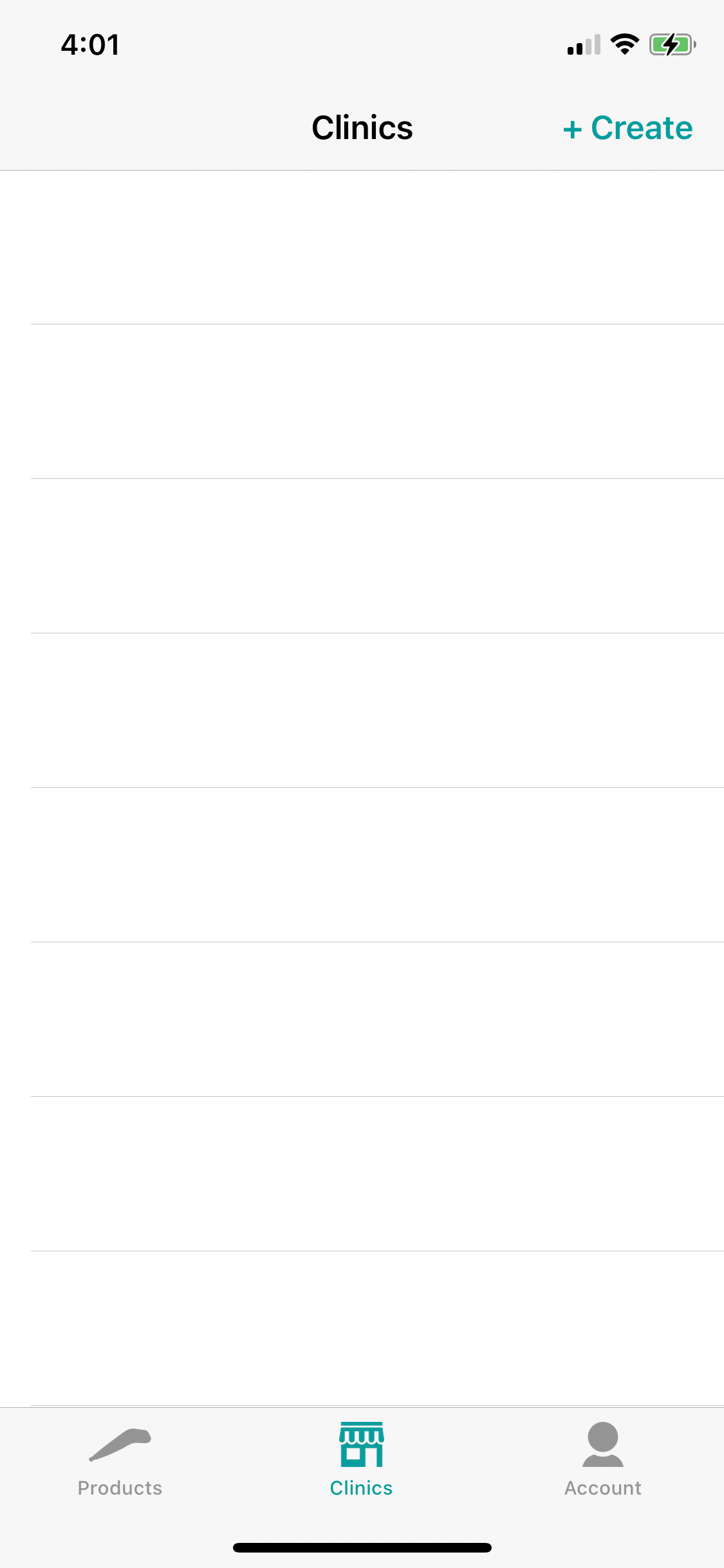
Task: Select the Clinics tab
Action: click(x=361, y=1460)
